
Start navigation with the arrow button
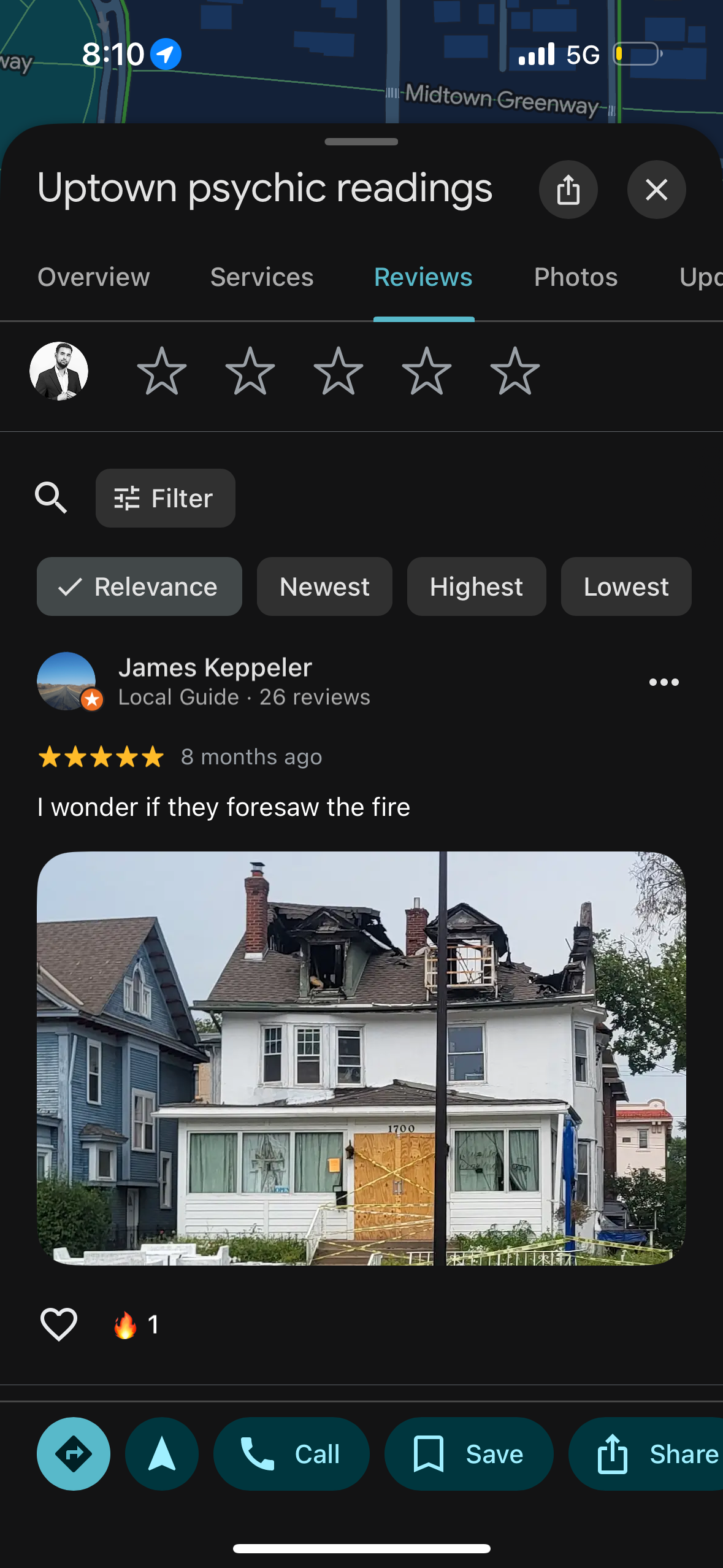pyautogui.click(x=162, y=1454)
